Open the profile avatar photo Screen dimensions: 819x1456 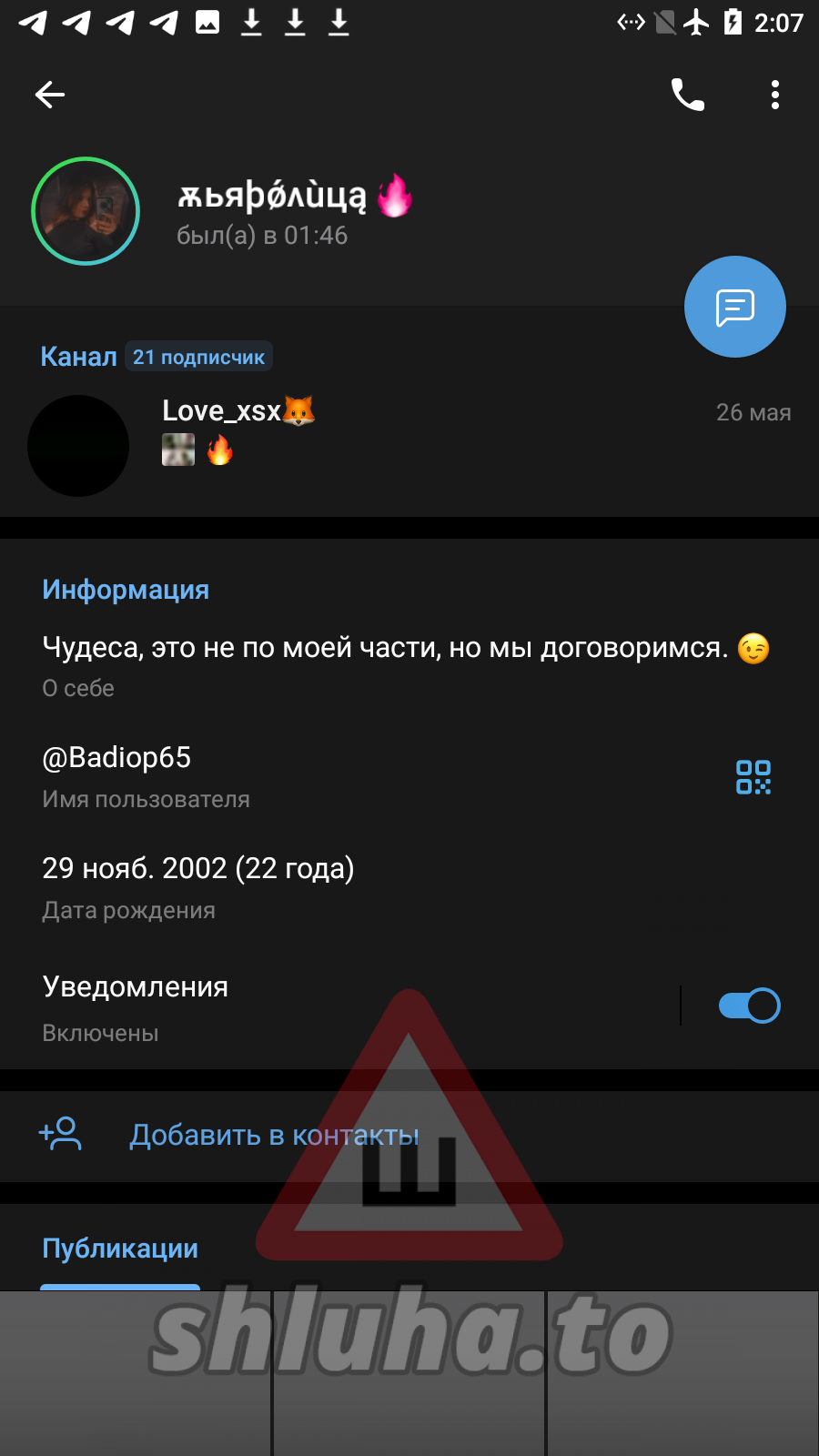86,211
